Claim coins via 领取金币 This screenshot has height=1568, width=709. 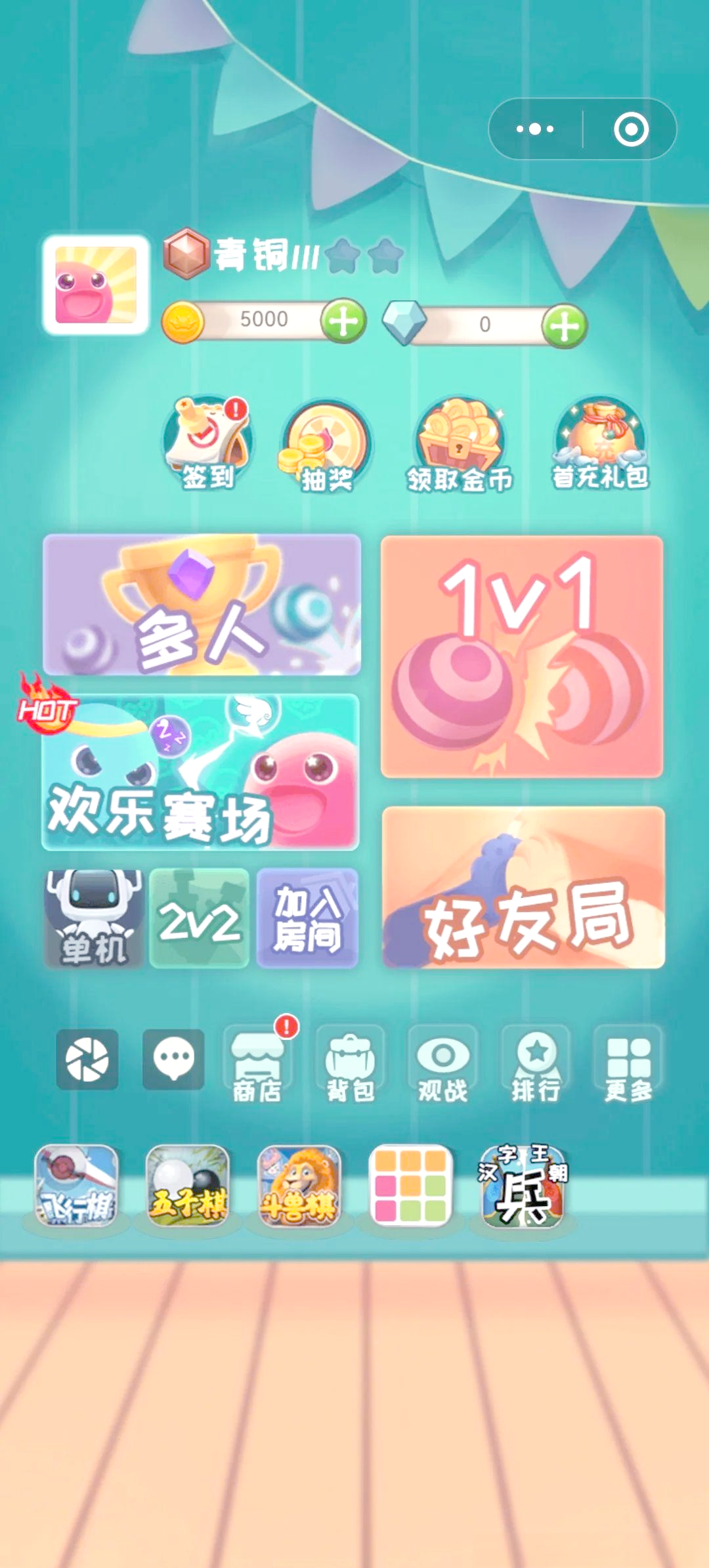(460, 447)
